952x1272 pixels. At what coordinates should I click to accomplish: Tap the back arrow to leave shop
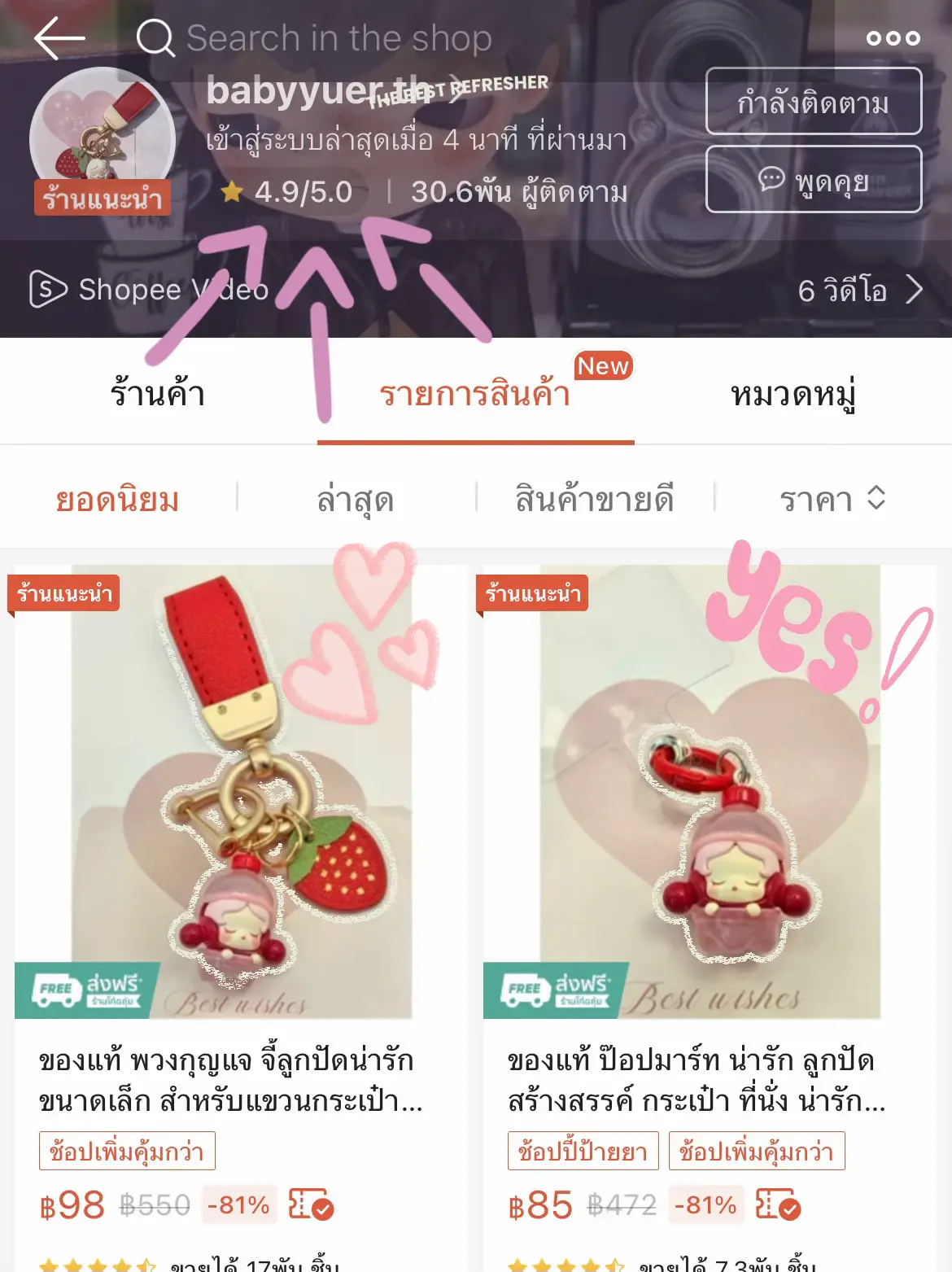click(x=61, y=37)
